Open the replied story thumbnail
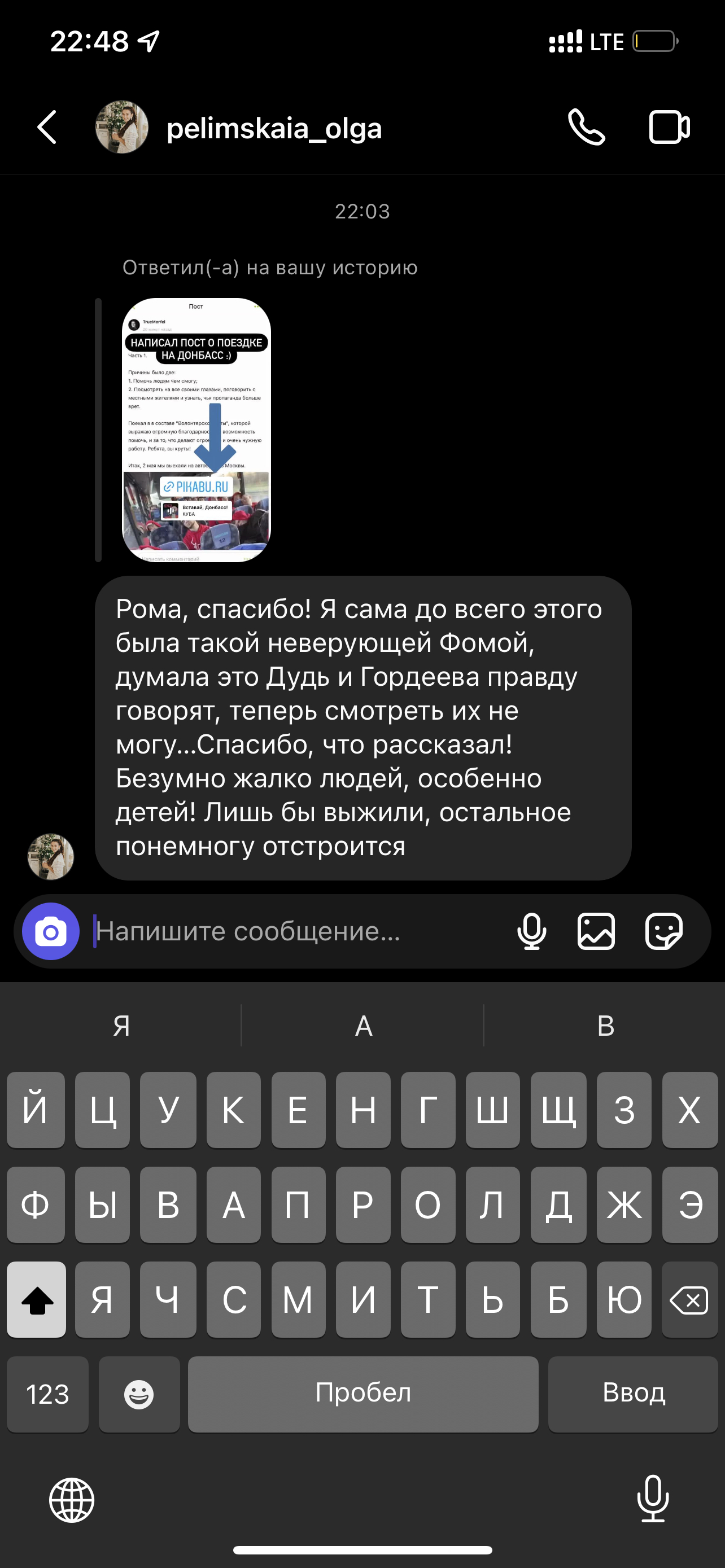Image resolution: width=725 pixels, height=1568 pixels. [196, 430]
